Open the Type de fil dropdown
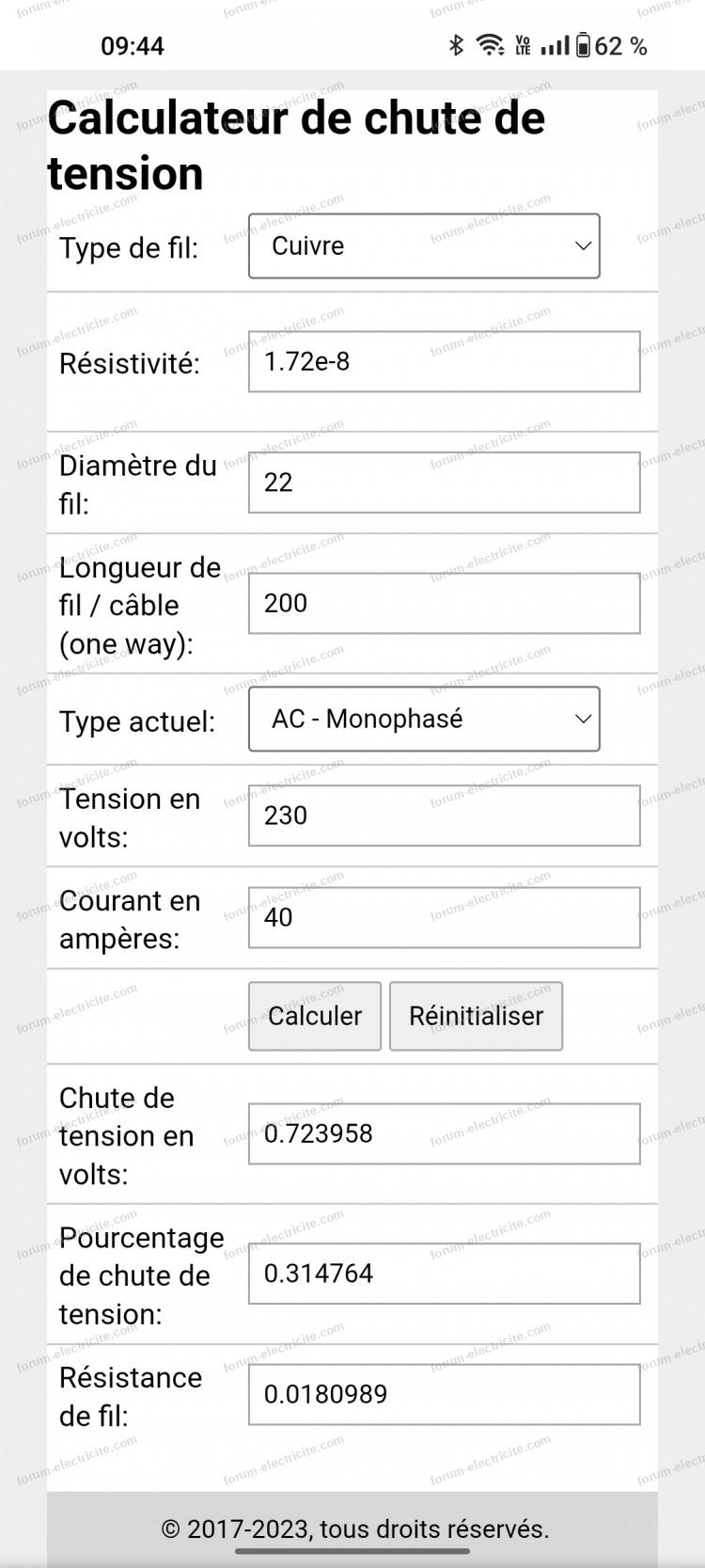The image size is (705, 1568). [x=423, y=246]
